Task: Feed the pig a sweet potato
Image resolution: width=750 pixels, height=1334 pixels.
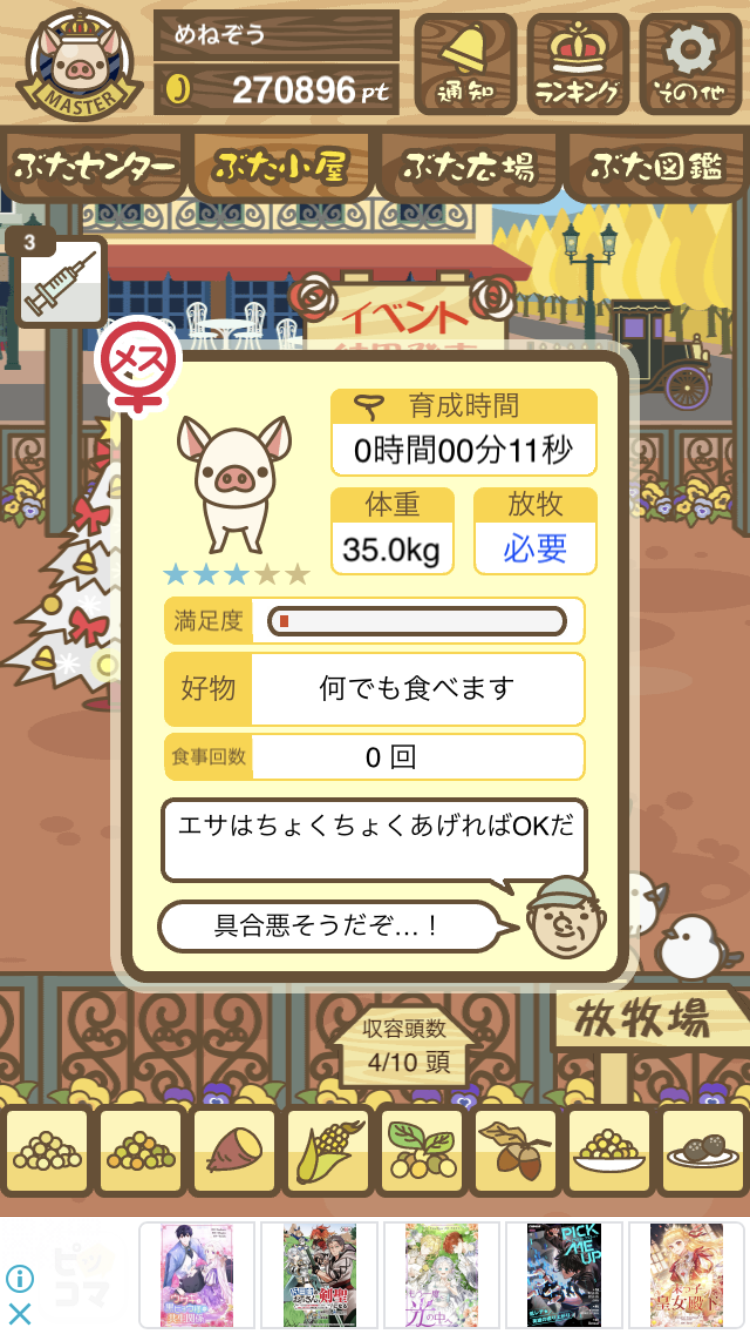Action: [234, 1152]
